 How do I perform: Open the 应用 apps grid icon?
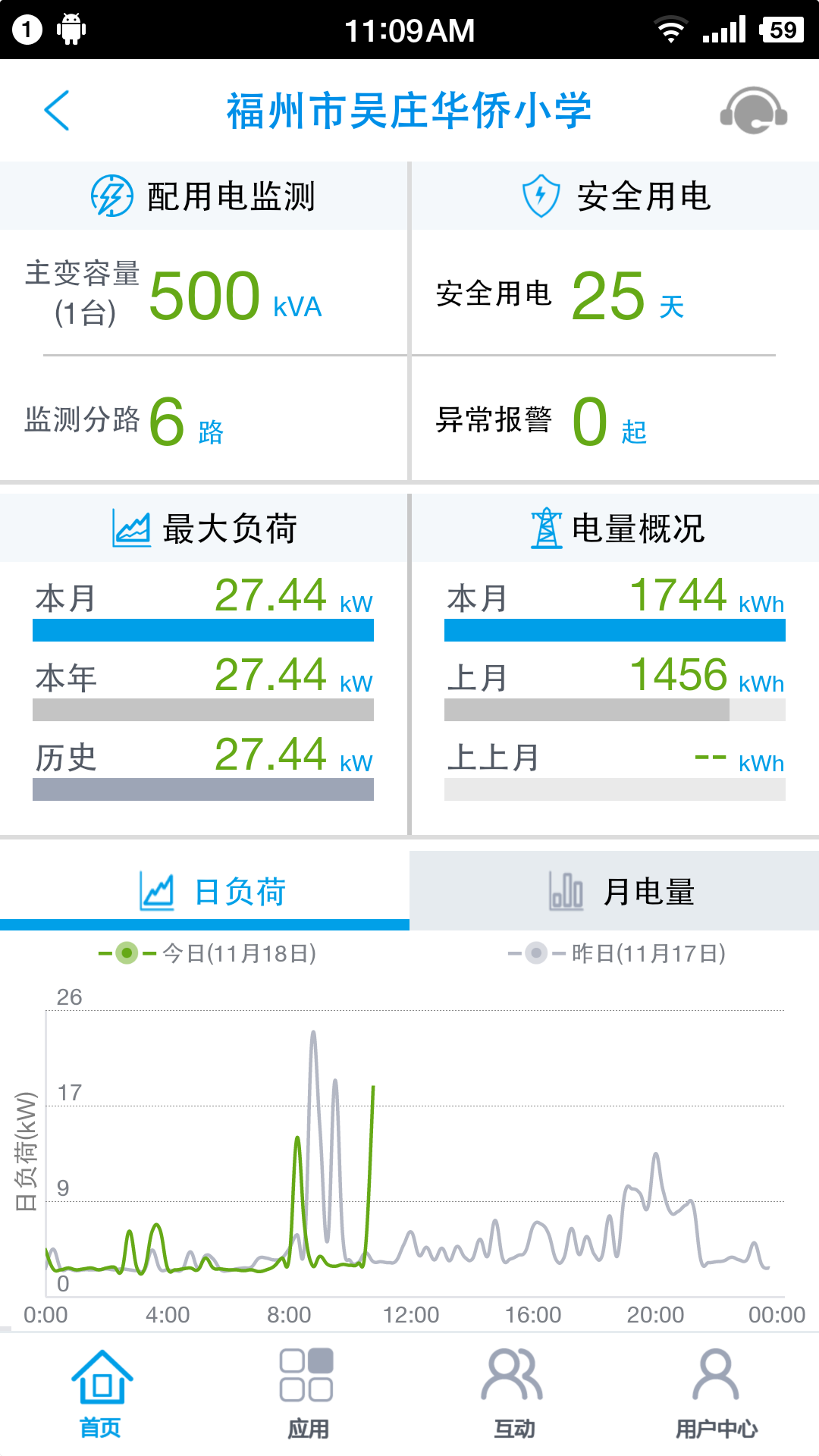point(307,1378)
